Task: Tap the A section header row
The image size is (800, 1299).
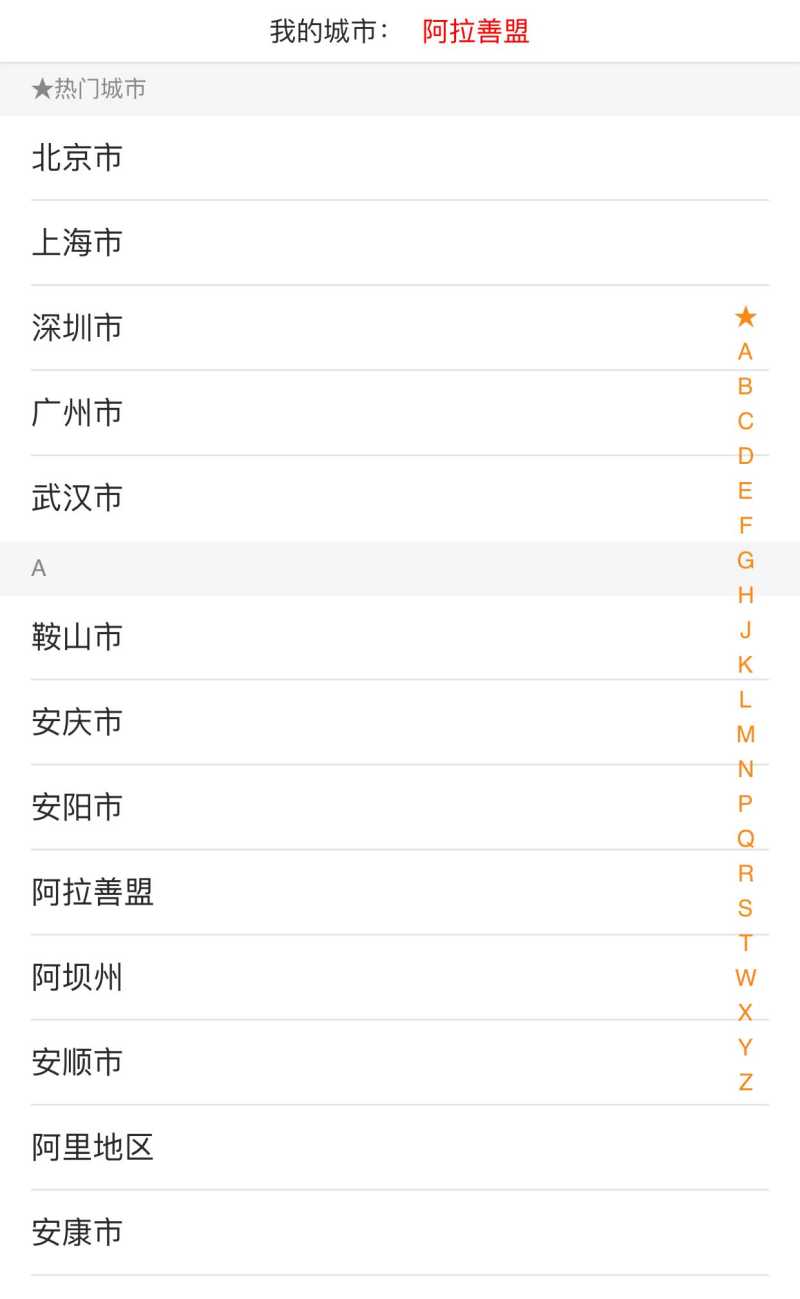Action: click(38, 568)
